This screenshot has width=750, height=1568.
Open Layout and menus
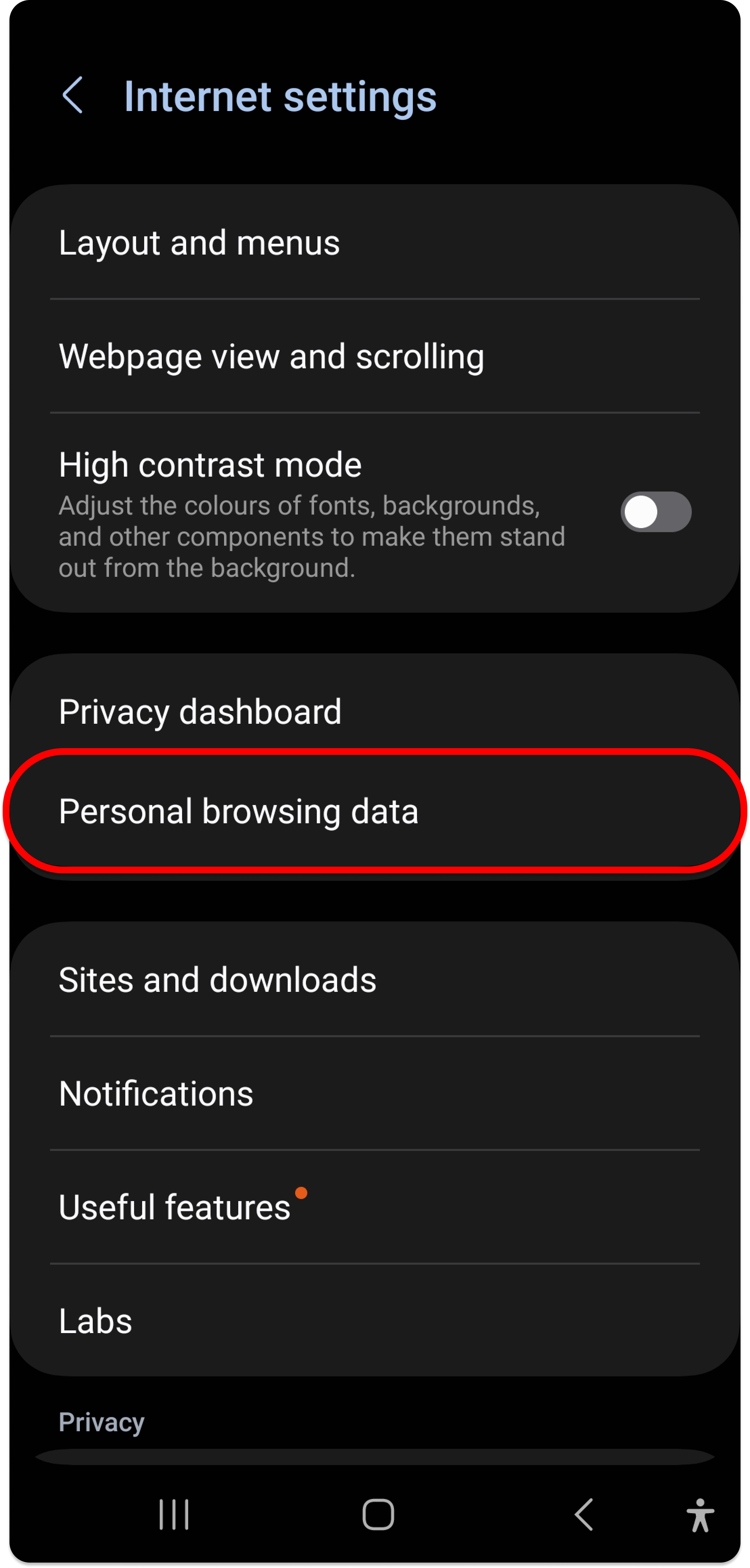[x=375, y=242]
